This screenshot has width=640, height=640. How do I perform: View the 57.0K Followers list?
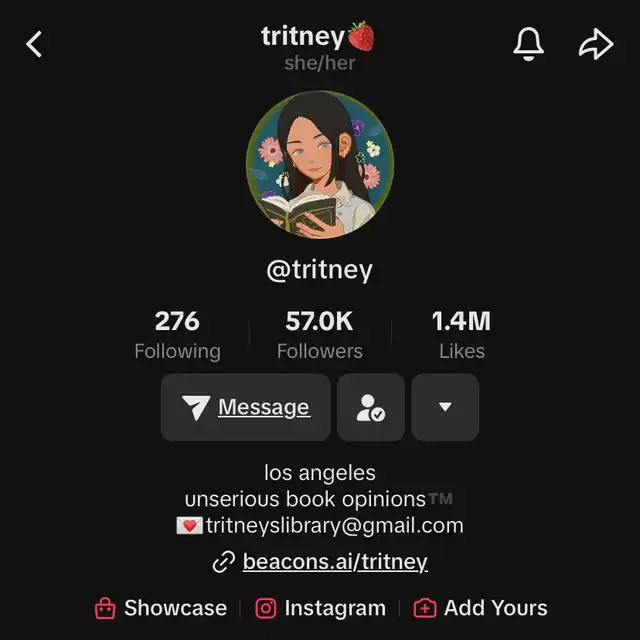click(320, 335)
